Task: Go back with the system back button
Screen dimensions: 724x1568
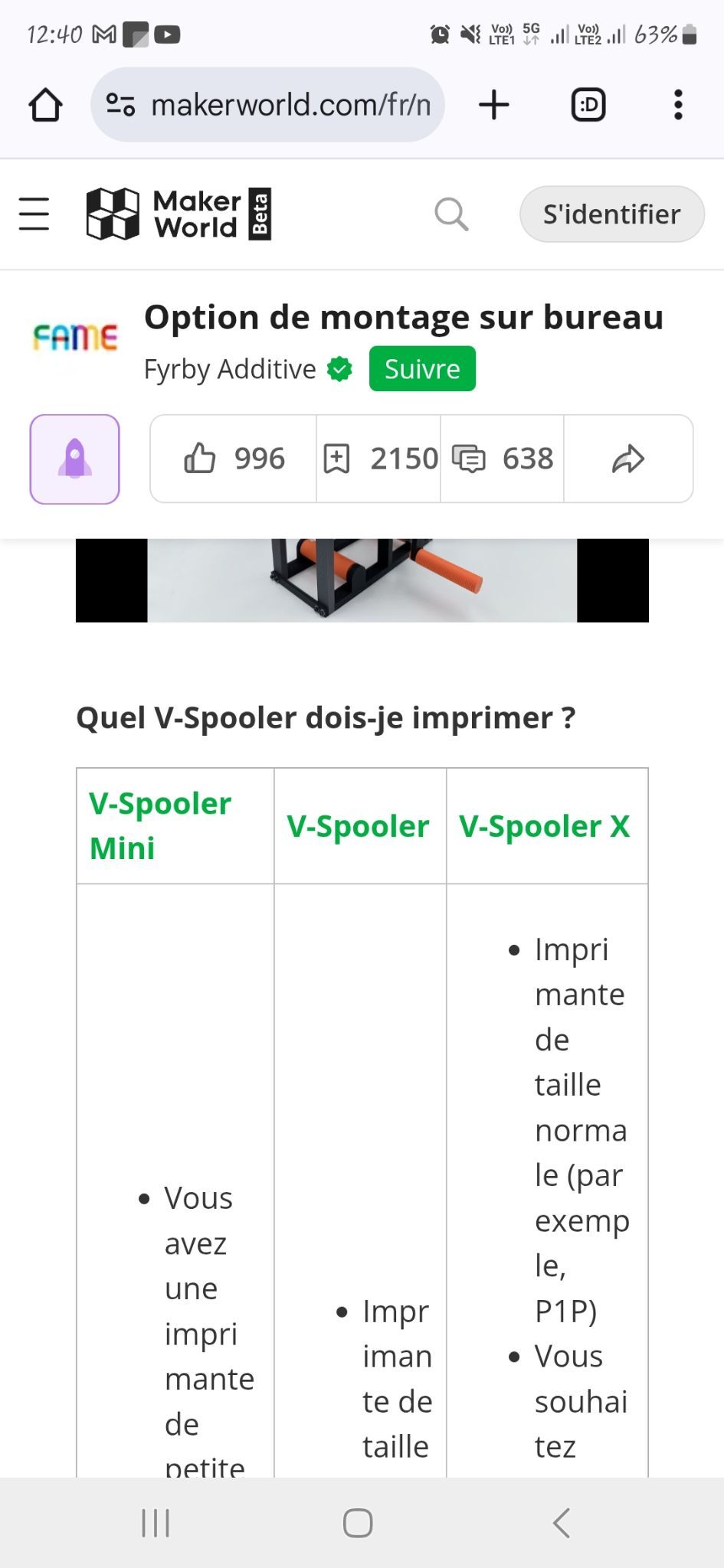Action: point(562,1523)
